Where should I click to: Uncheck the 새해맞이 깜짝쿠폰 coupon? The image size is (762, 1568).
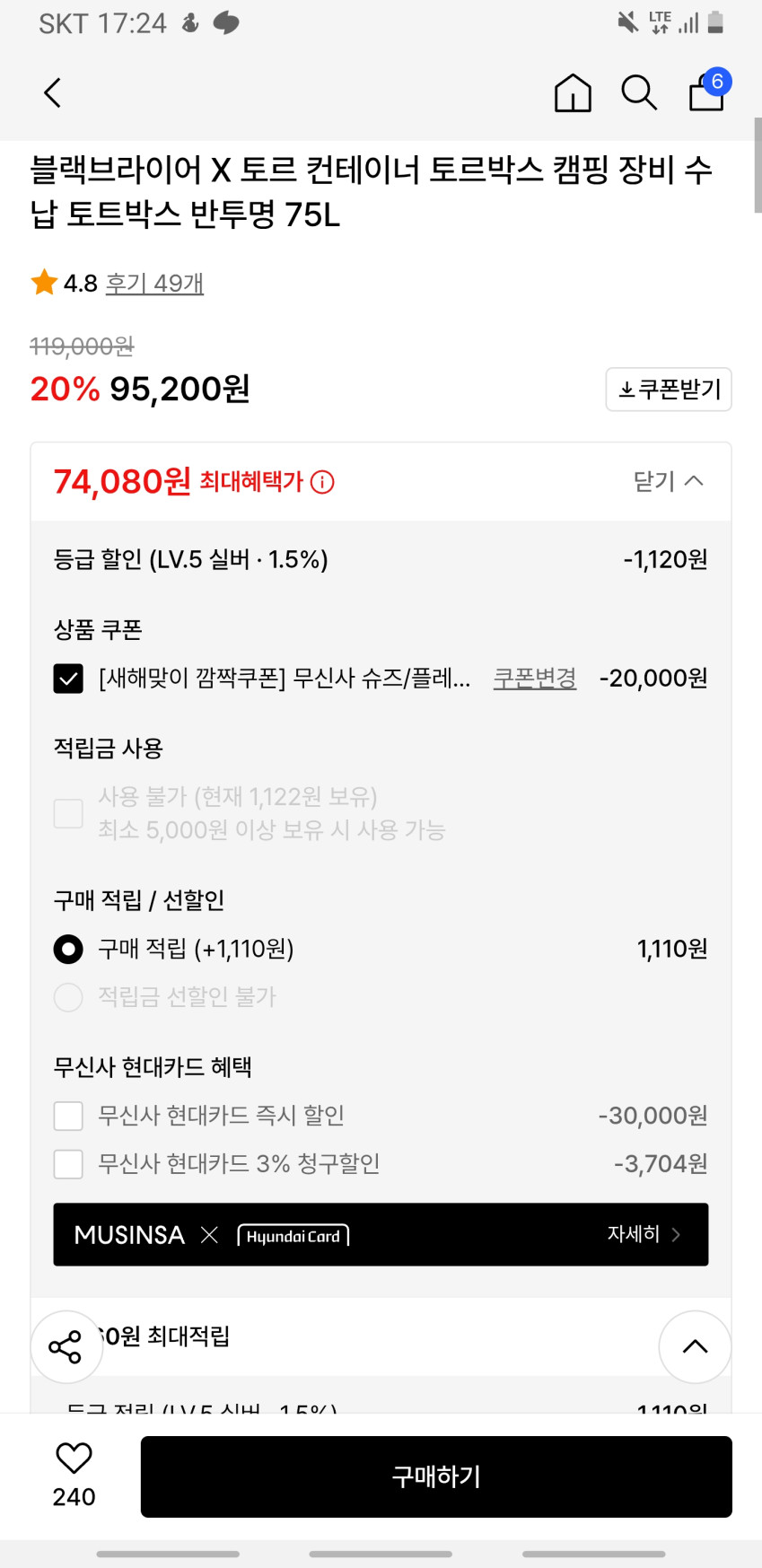pos(68,679)
